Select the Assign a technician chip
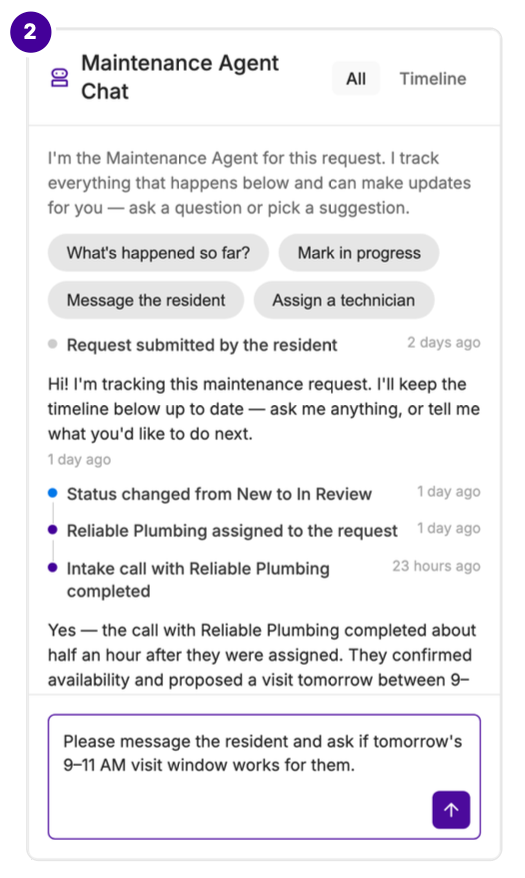The image size is (525, 878). [x=344, y=300]
